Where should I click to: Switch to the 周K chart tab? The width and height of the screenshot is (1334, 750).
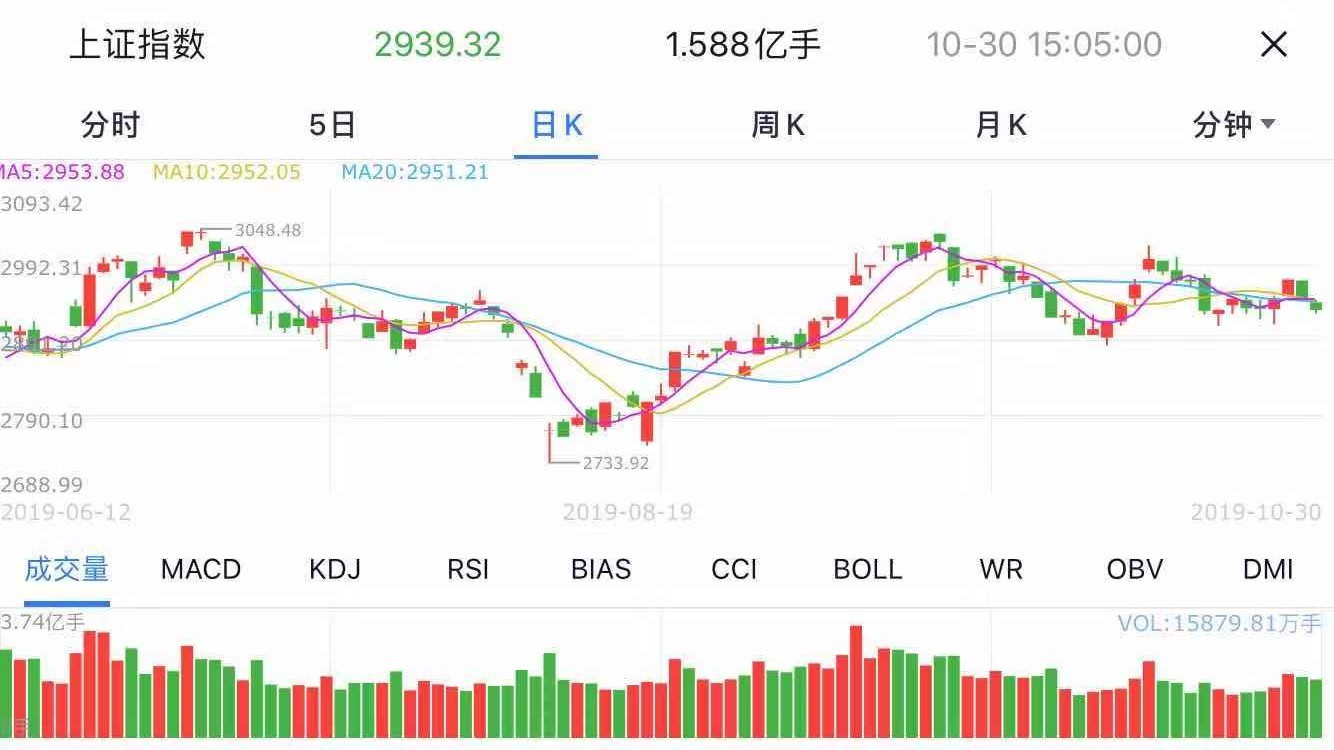coord(778,125)
